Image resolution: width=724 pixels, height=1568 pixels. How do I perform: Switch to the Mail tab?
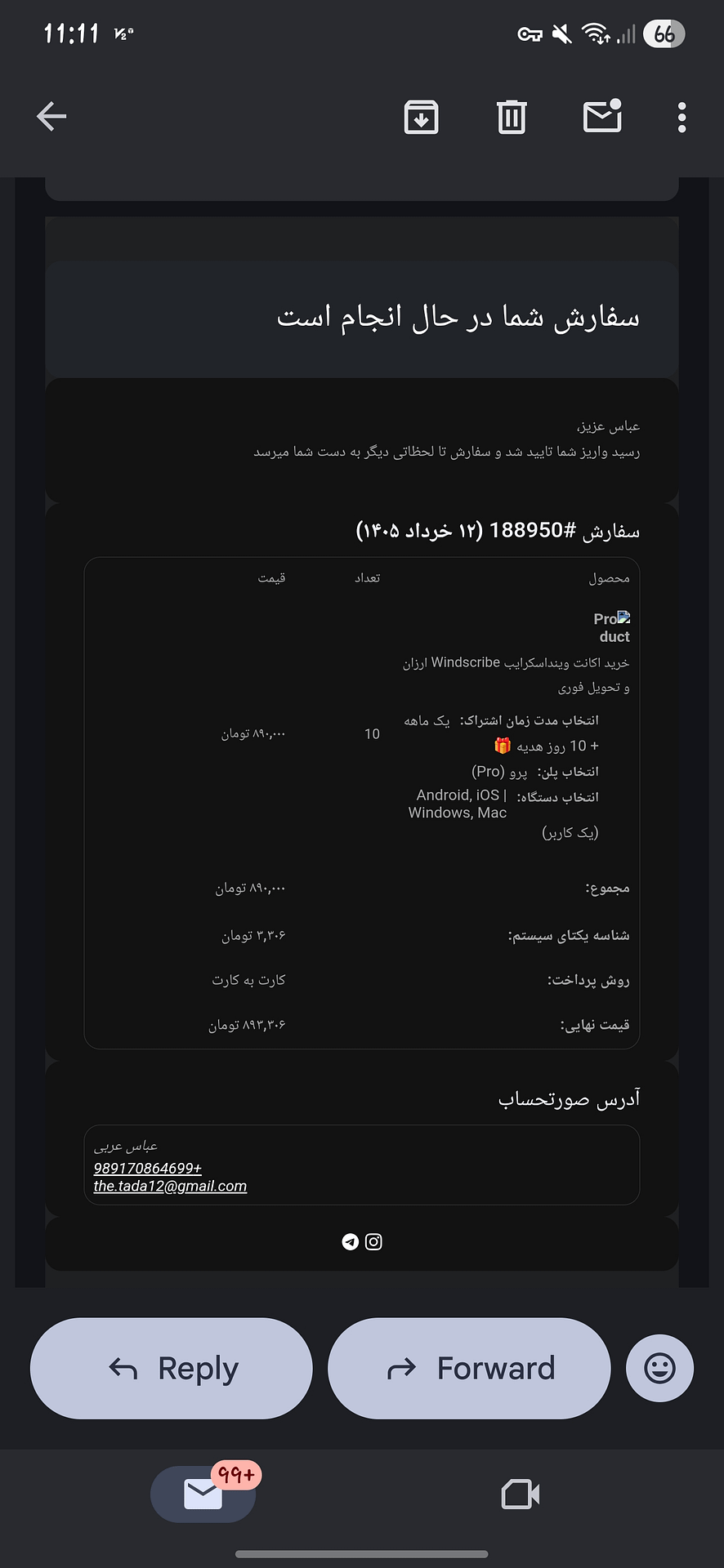pyautogui.click(x=203, y=1494)
